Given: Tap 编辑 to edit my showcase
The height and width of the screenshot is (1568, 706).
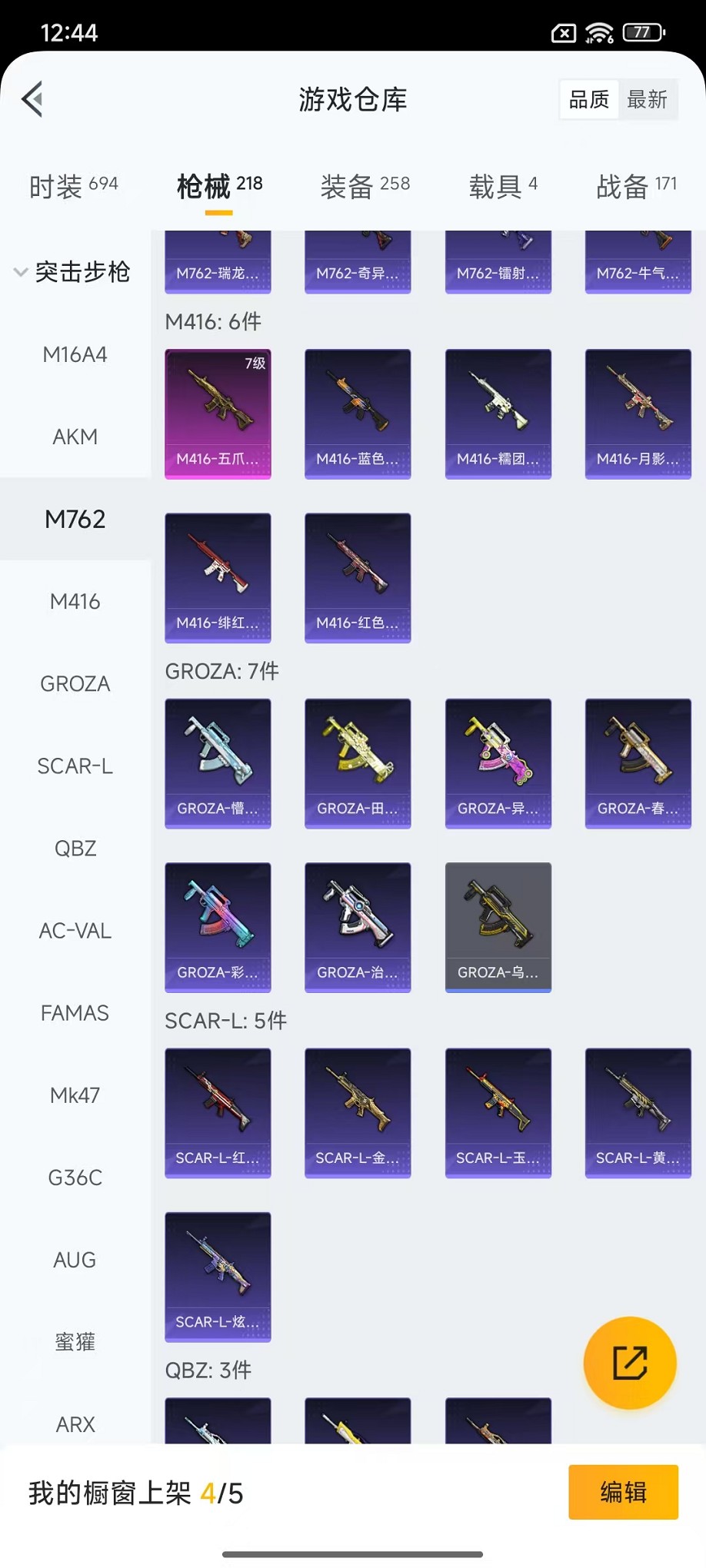Looking at the screenshot, I should pyautogui.click(x=623, y=1492).
